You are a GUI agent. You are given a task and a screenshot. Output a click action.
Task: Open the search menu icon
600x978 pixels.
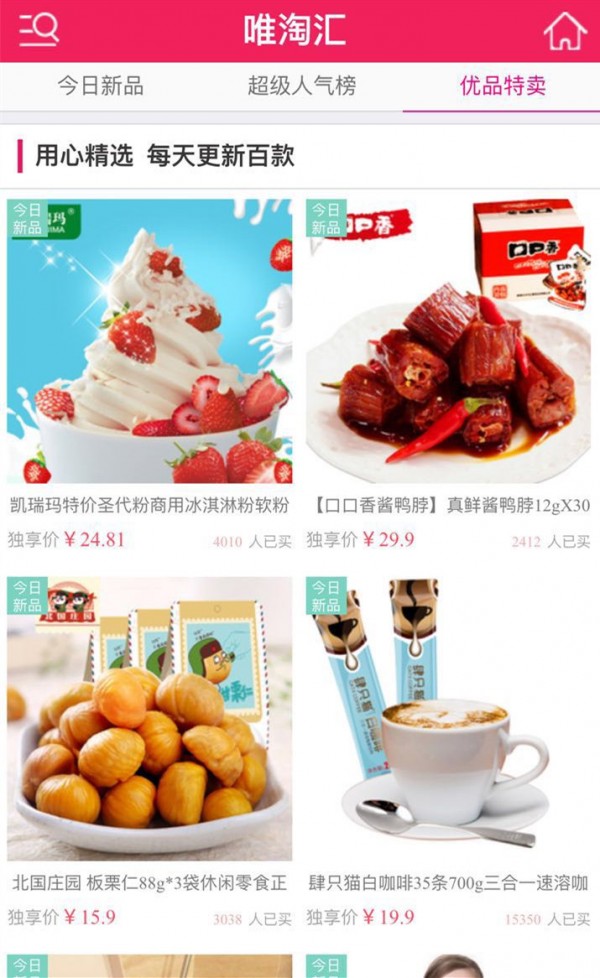pyautogui.click(x=39, y=31)
